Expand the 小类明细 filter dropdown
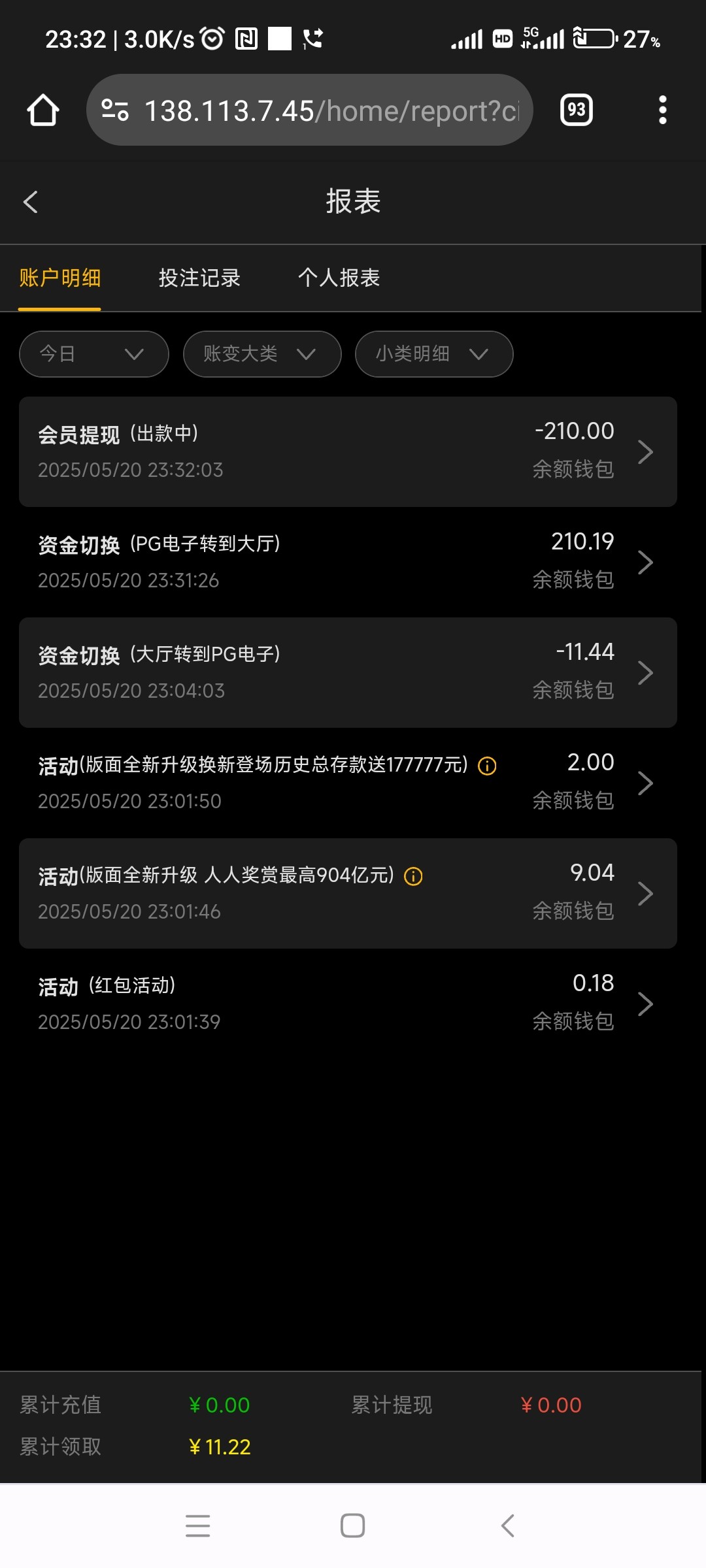This screenshot has width=706, height=1568. [x=434, y=354]
